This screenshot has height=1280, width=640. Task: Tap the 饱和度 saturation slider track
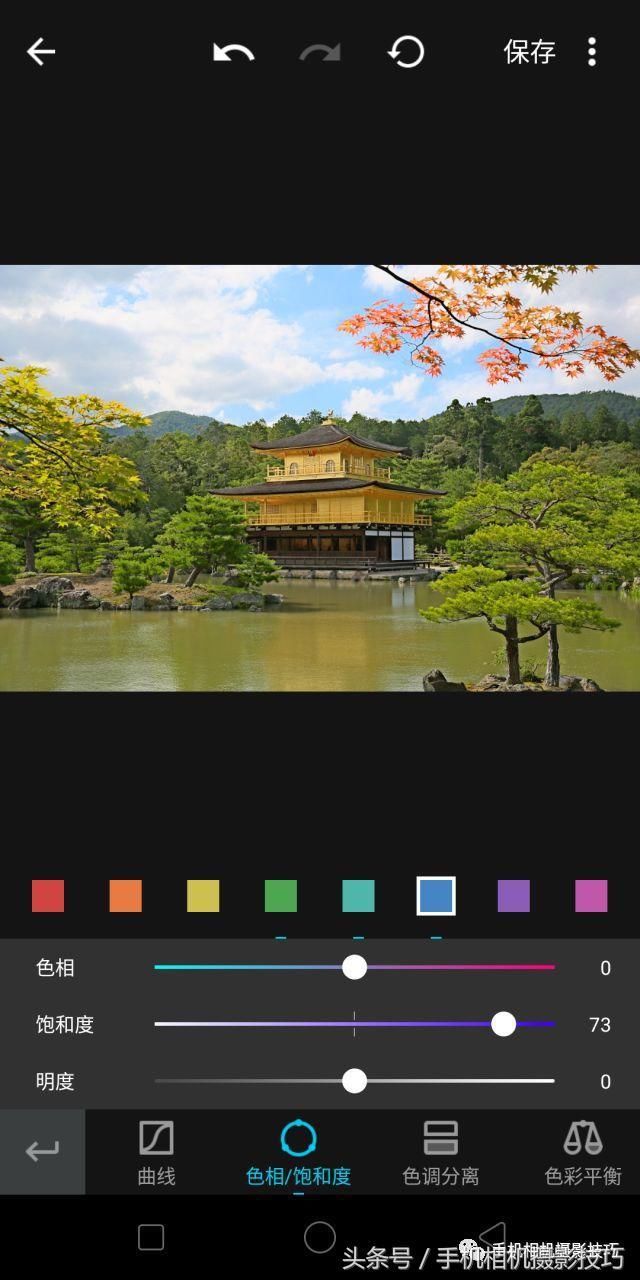250,1024
